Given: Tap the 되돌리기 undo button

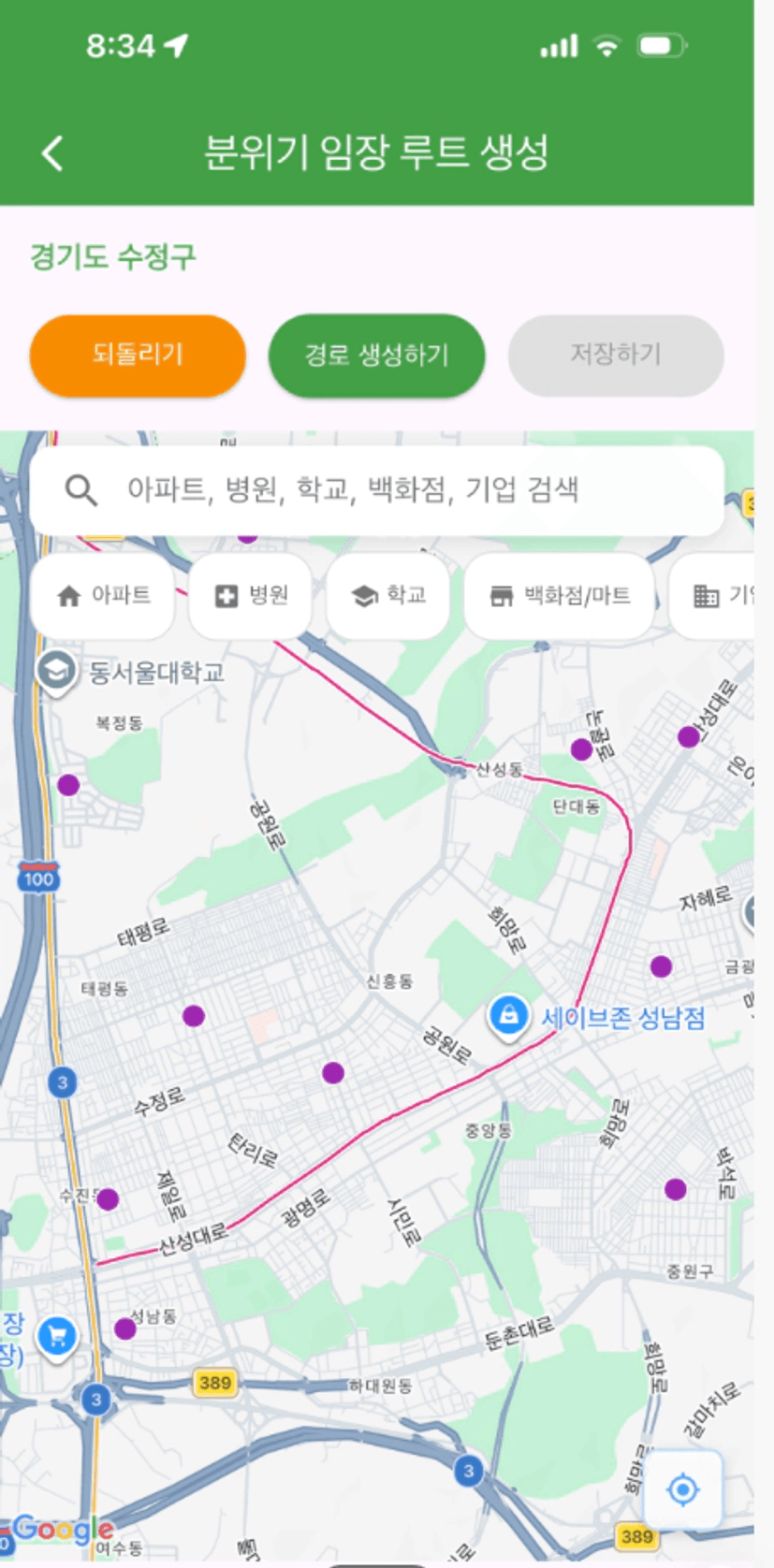Looking at the screenshot, I should click(x=138, y=356).
